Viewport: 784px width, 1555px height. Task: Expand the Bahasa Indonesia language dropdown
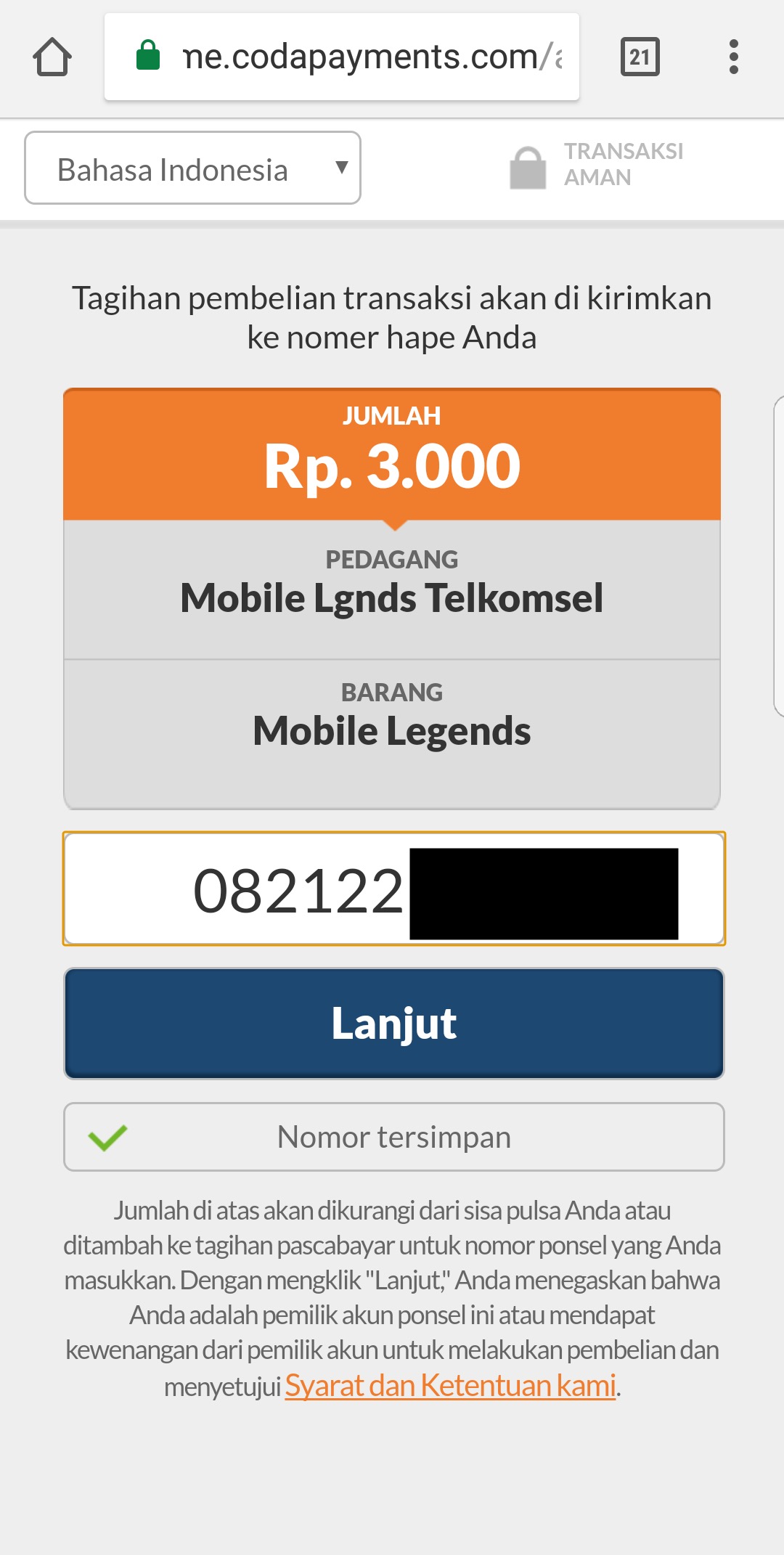tap(192, 168)
